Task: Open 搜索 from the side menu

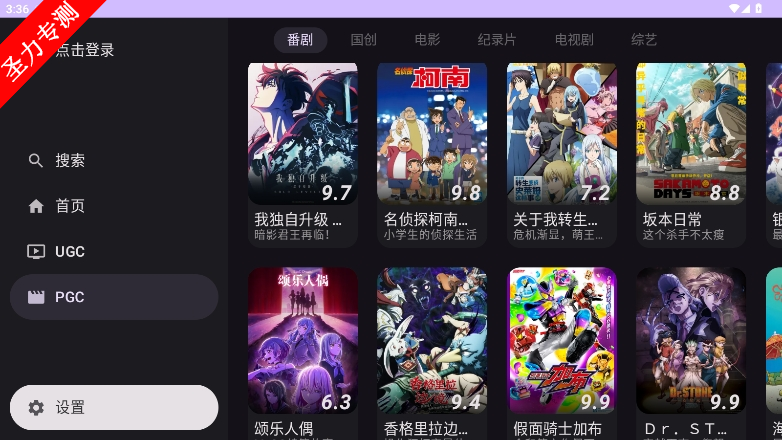Action: point(70,160)
